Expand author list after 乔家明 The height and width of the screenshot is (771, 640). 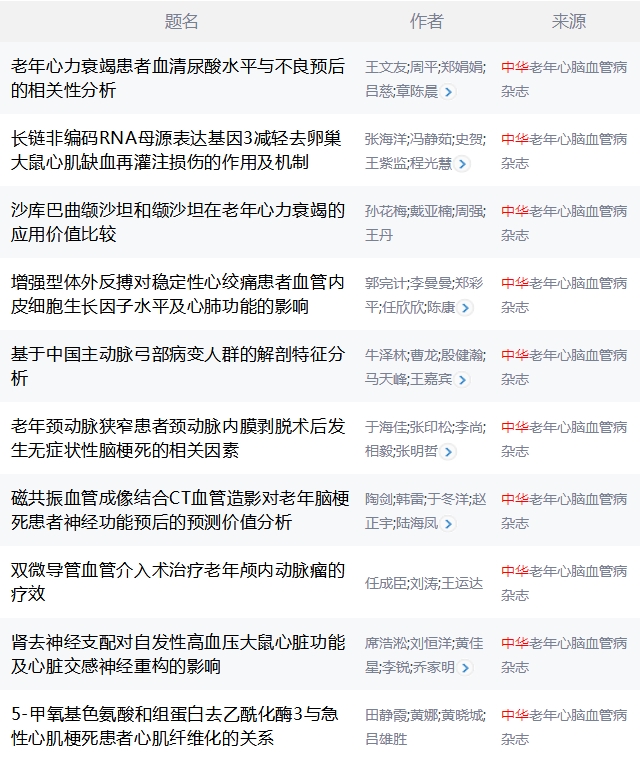(463, 668)
